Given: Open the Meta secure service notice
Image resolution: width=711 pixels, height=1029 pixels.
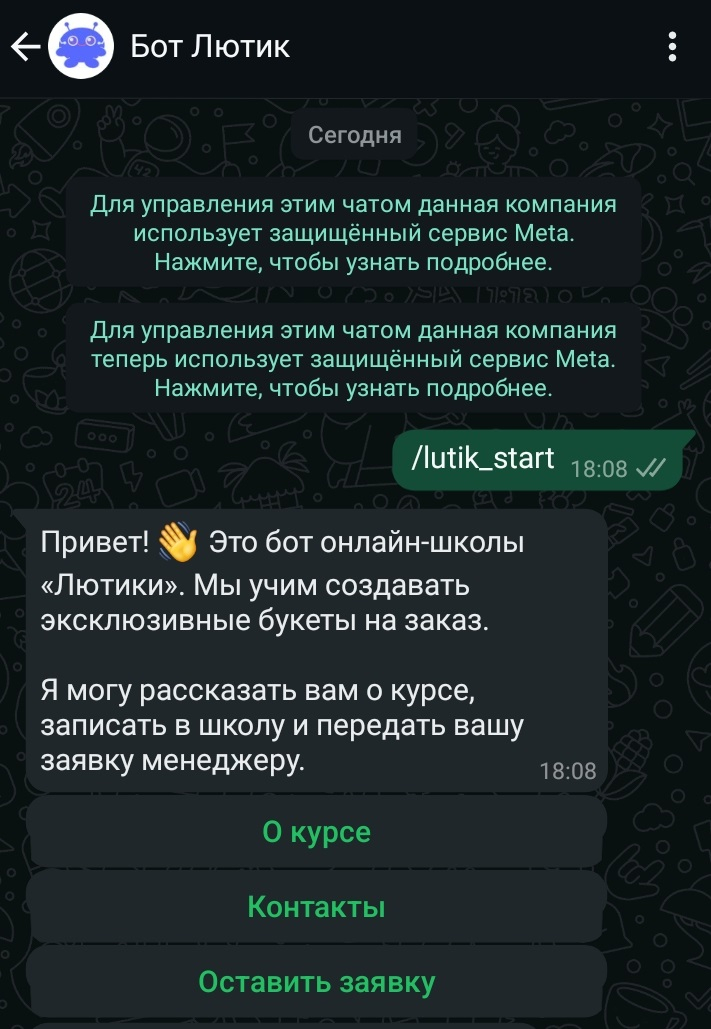Looking at the screenshot, I should pos(353,234).
